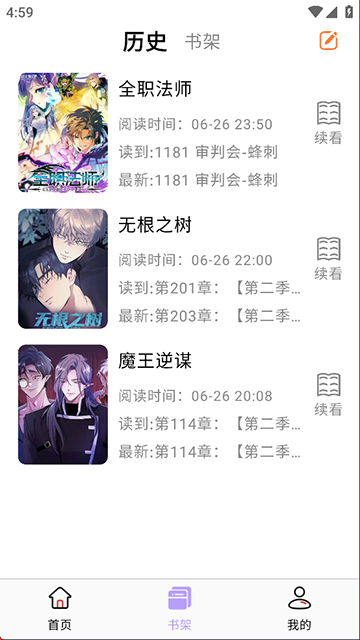Open the 魔王逆谋 cover

click(63, 404)
